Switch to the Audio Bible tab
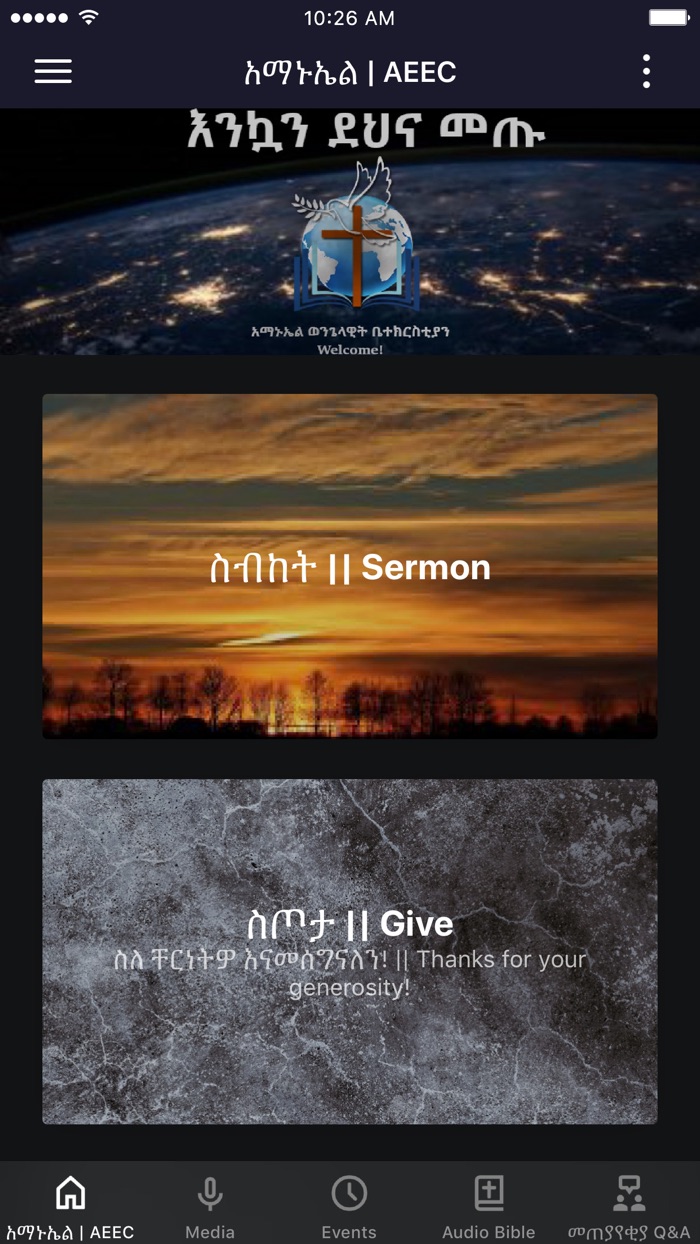The image size is (700, 1244). [489, 1204]
